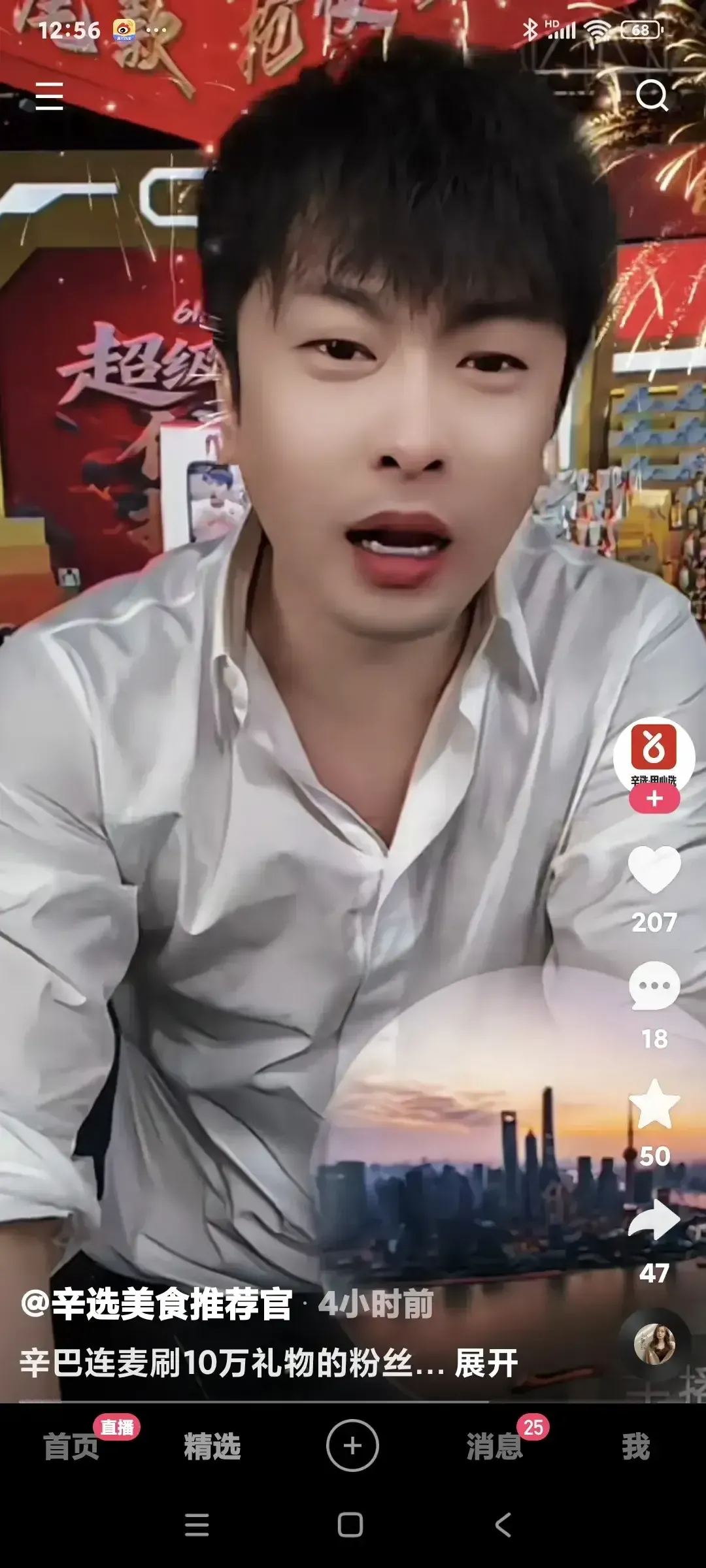Share this video
This screenshot has width=706, height=1568.
tap(654, 1220)
